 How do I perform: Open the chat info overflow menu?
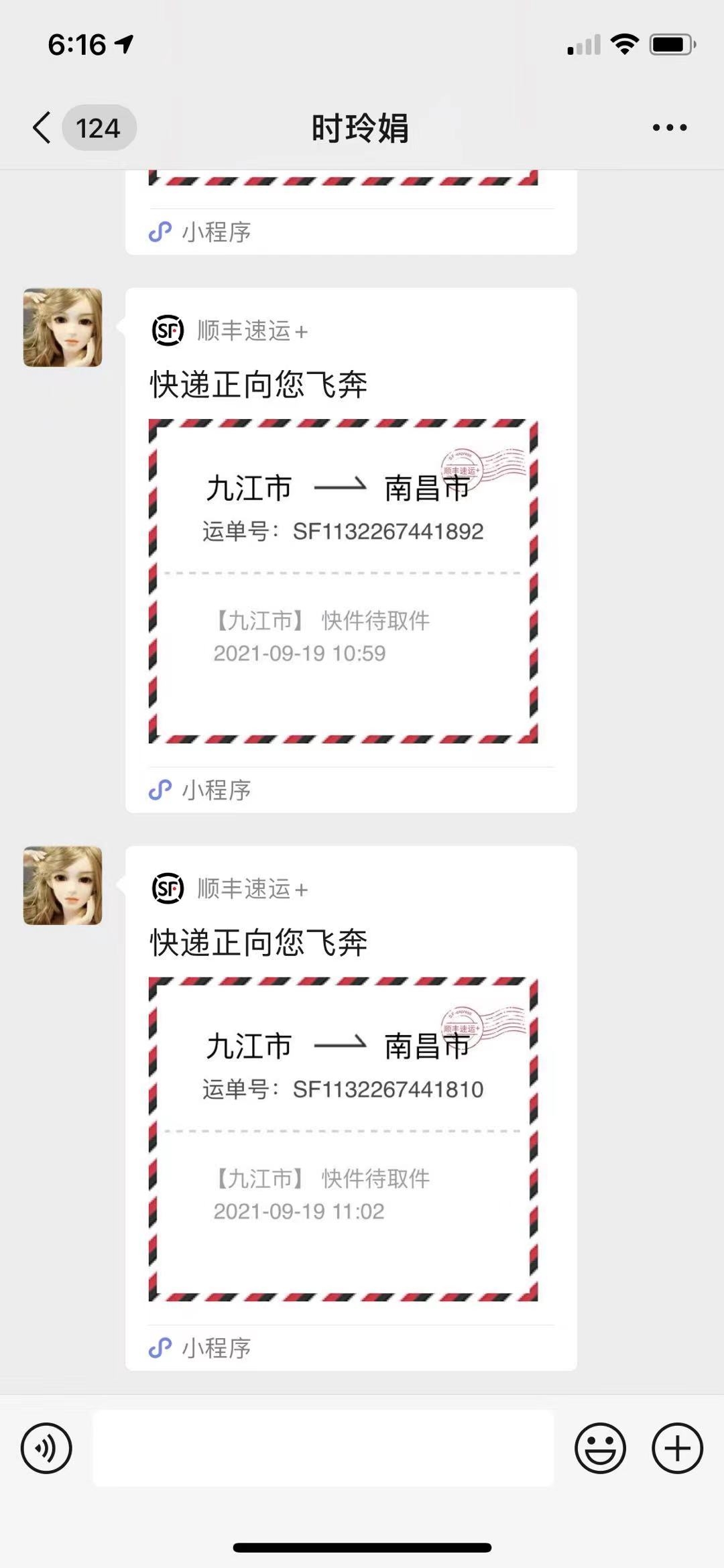pyautogui.click(x=669, y=127)
